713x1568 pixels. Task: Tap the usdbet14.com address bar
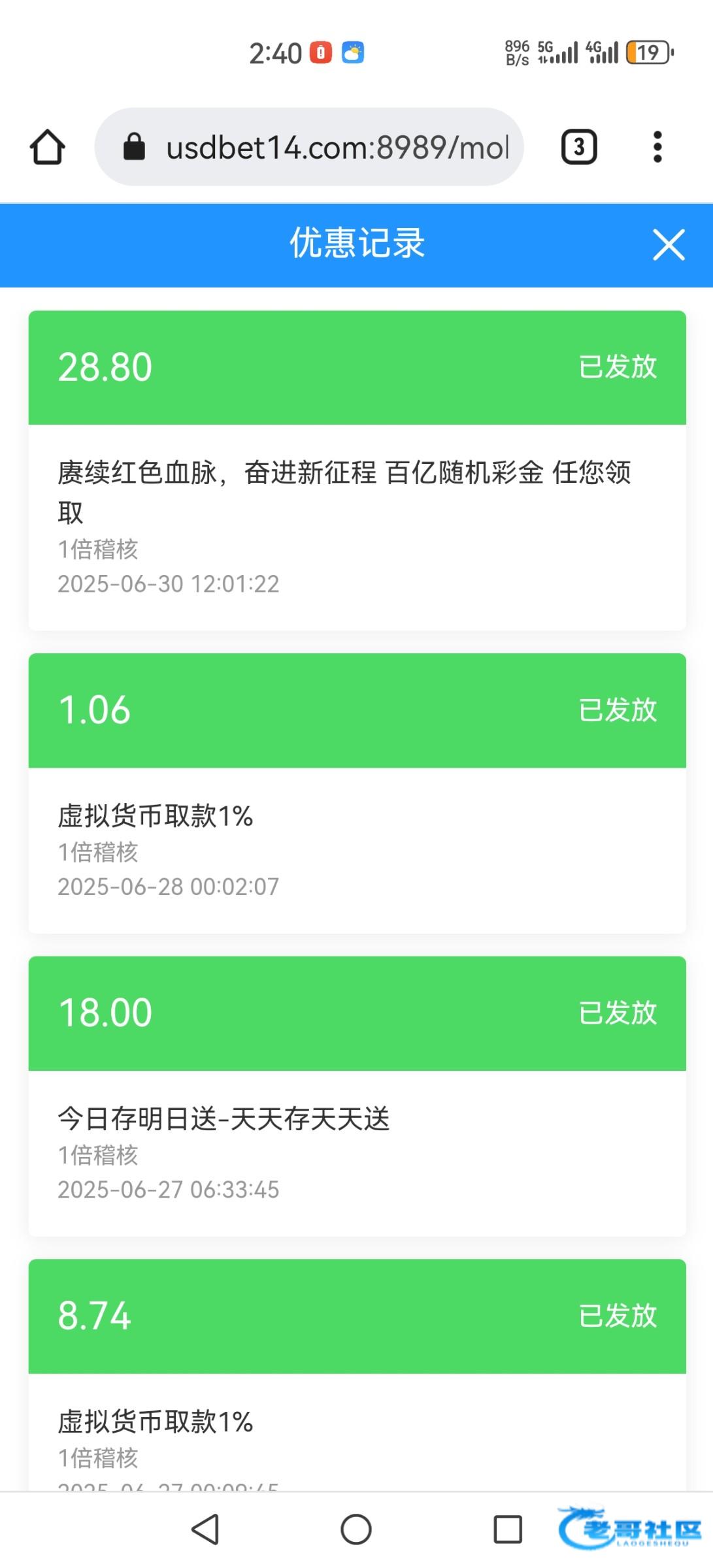(x=309, y=147)
